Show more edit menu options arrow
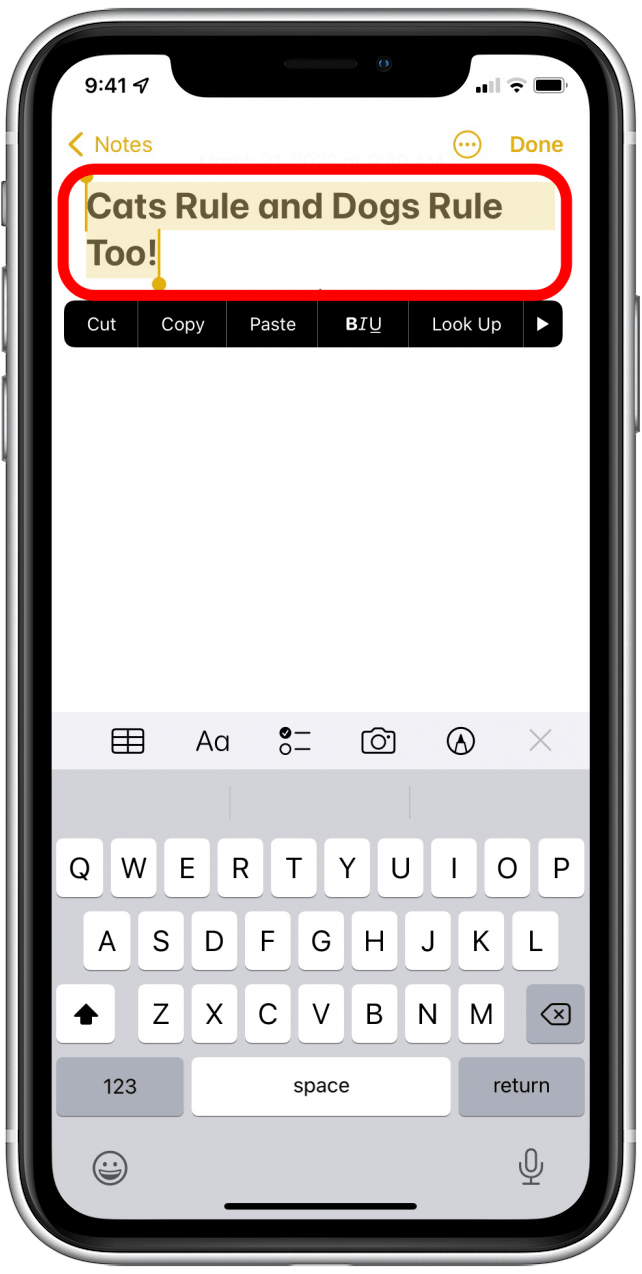This screenshot has height=1274, width=642. pos(543,324)
